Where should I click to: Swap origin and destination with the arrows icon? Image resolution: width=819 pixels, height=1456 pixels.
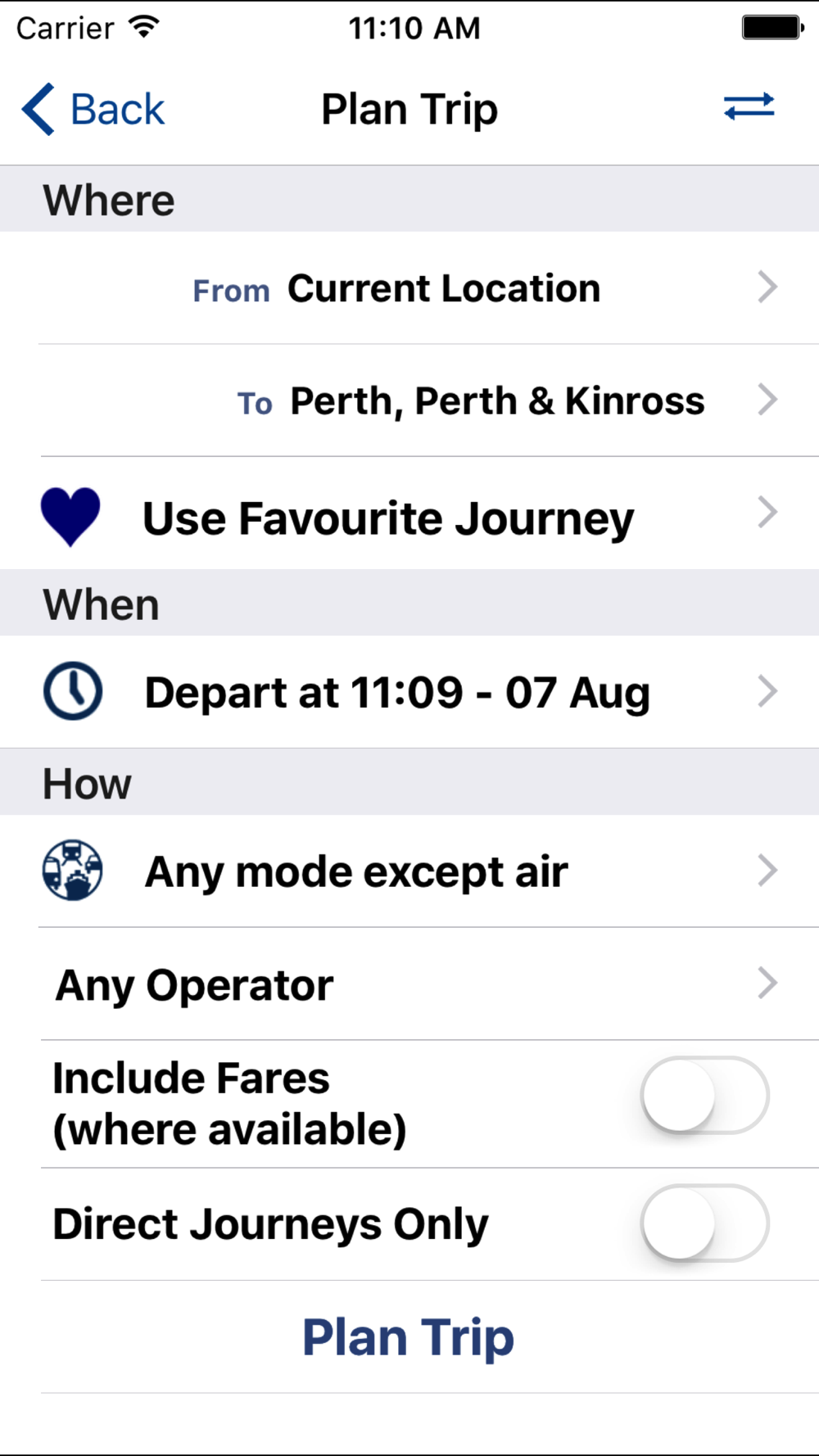click(749, 106)
